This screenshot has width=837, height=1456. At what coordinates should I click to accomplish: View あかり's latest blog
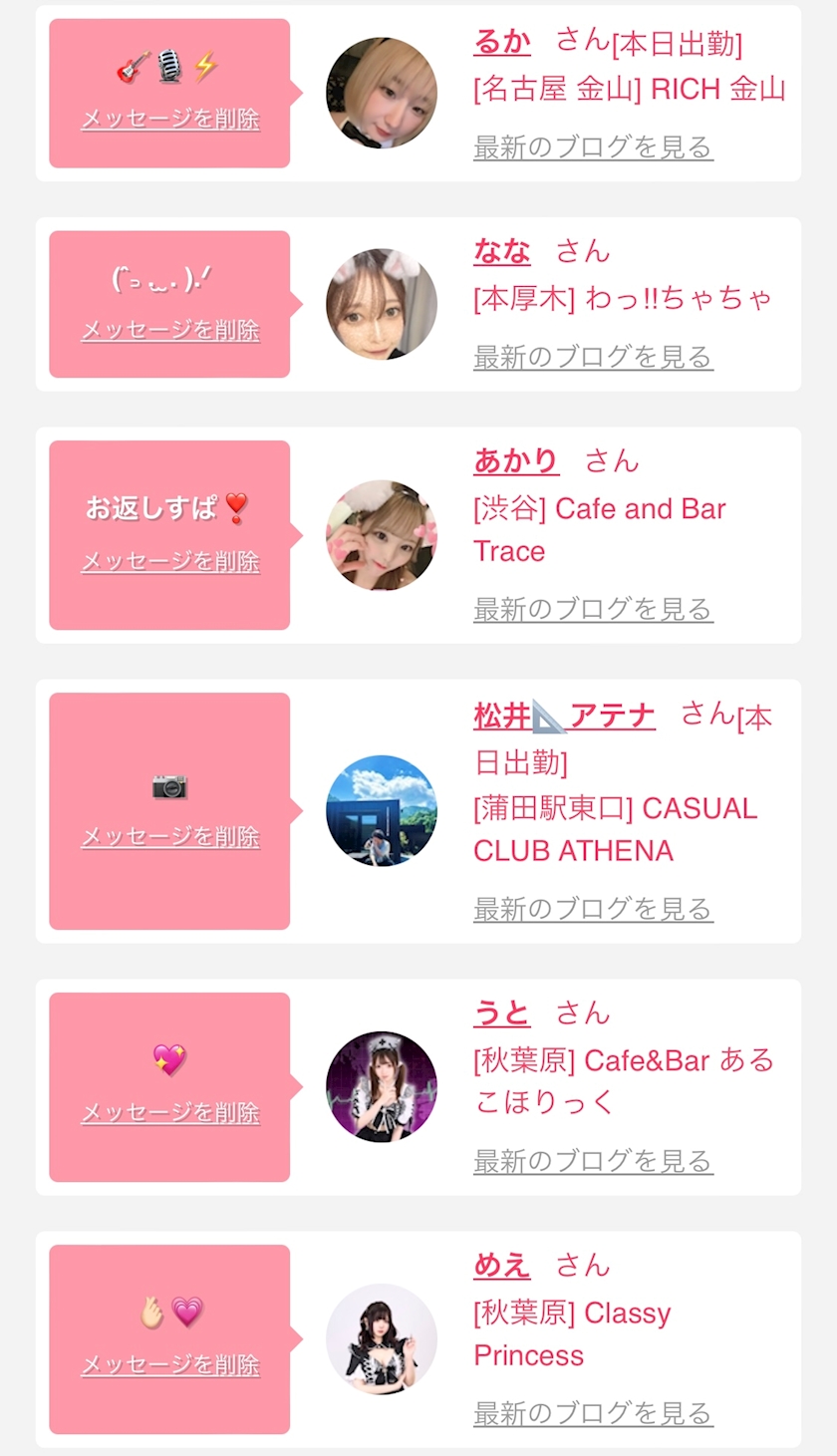point(593,609)
